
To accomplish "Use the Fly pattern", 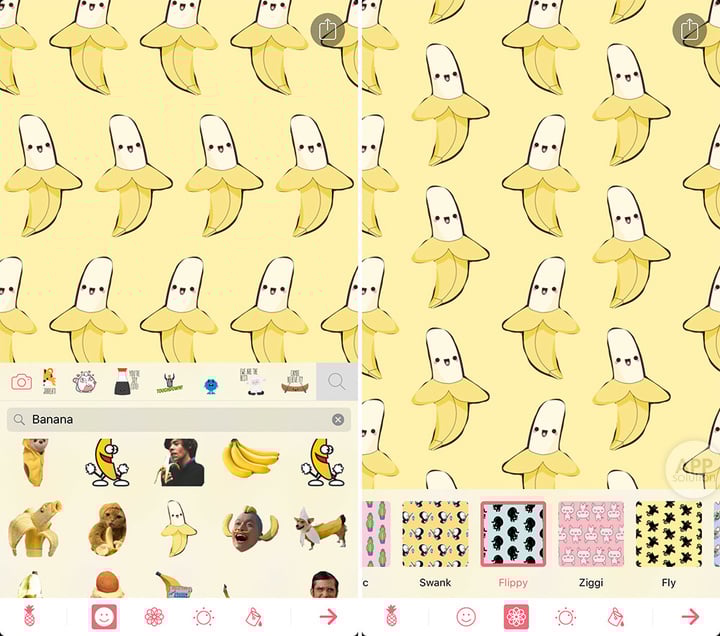I will click(668, 534).
